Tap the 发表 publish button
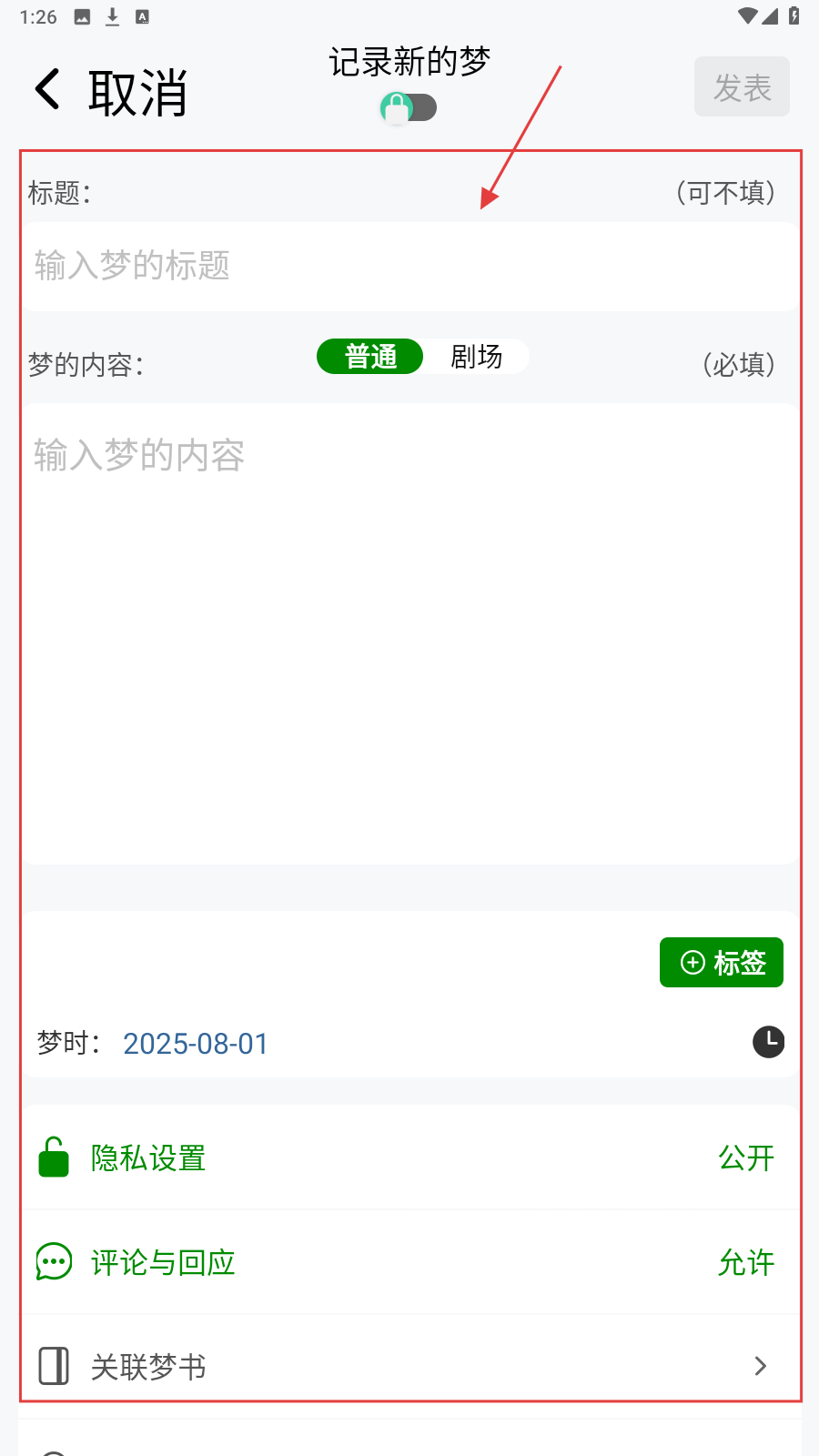The image size is (819, 1456). tap(742, 87)
